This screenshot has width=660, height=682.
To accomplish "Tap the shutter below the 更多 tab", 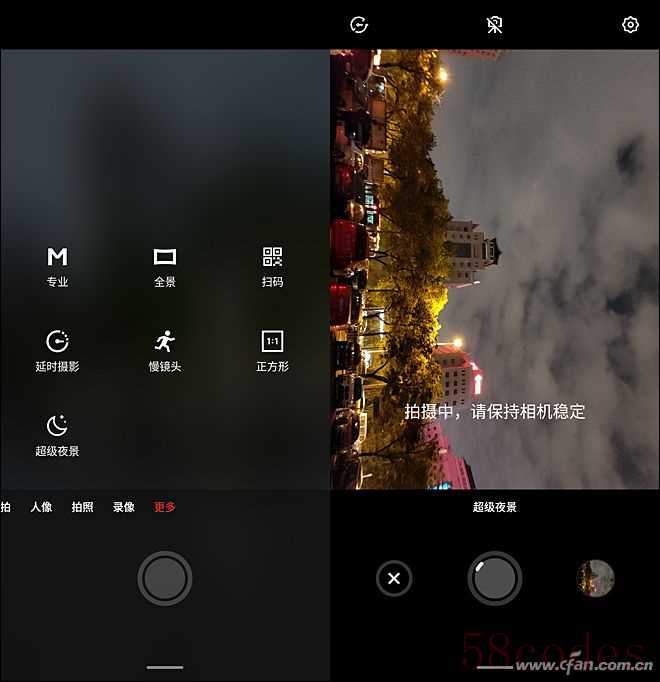I will [x=165, y=578].
